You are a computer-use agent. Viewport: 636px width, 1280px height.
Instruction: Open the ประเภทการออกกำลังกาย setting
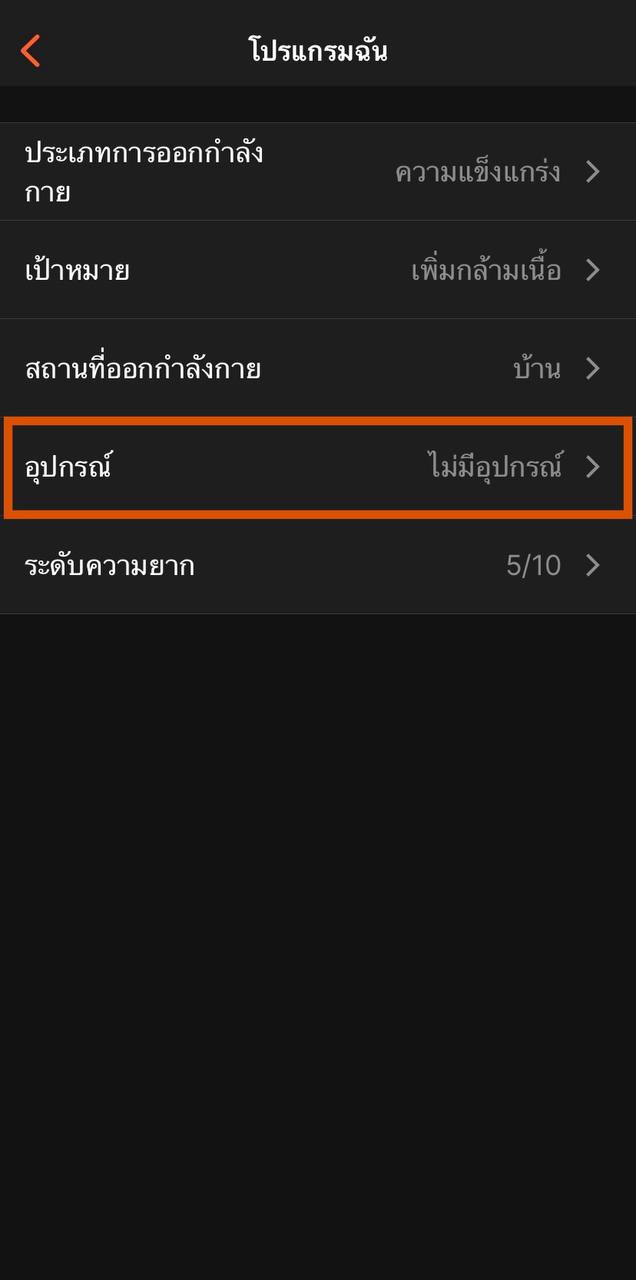317,172
